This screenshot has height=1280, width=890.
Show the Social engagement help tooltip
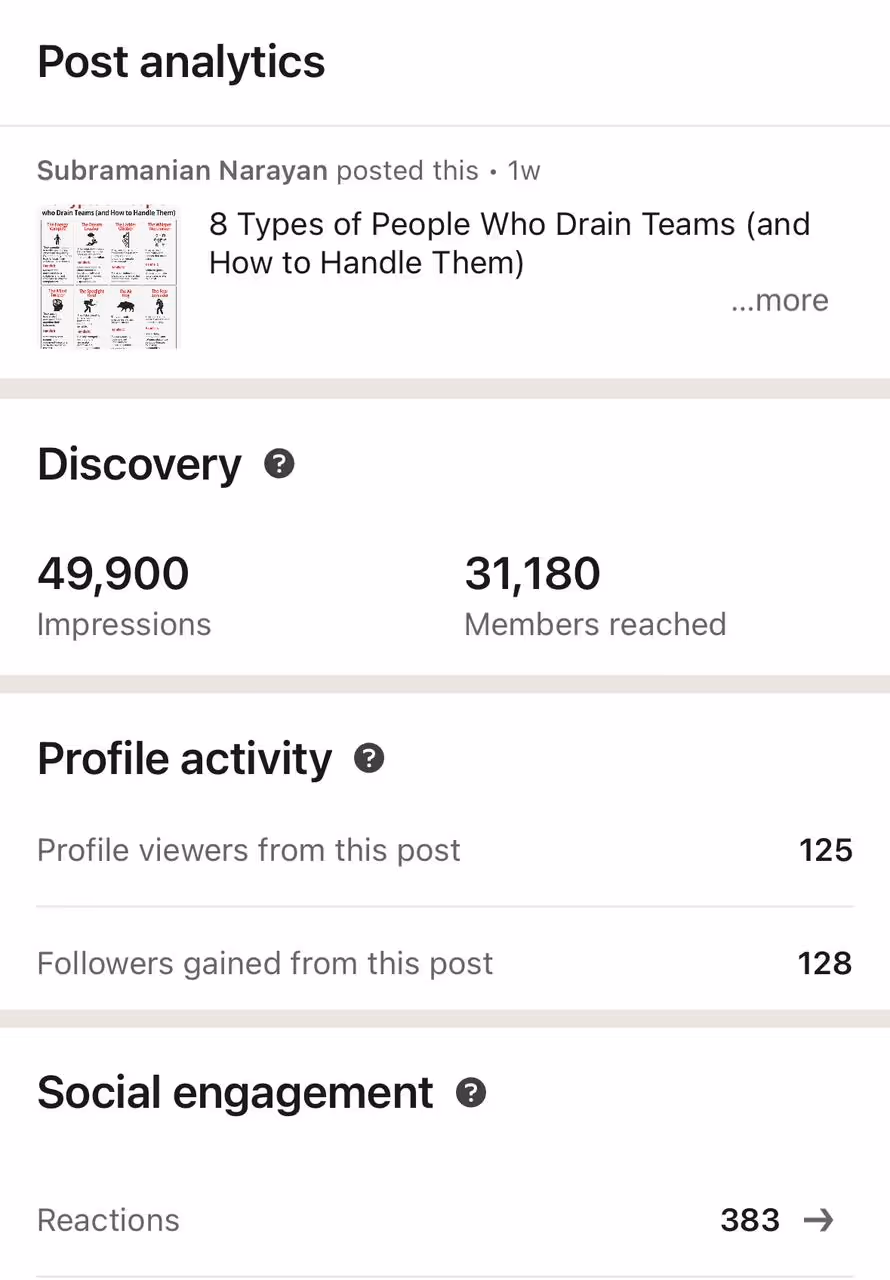tap(471, 1093)
